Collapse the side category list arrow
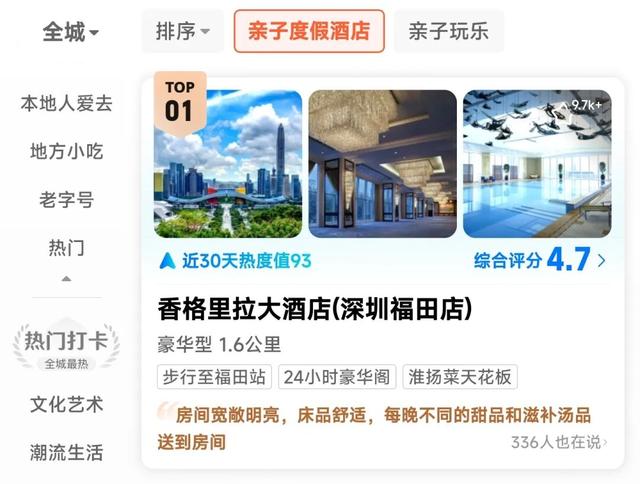This screenshot has width=640, height=484. (x=66, y=279)
